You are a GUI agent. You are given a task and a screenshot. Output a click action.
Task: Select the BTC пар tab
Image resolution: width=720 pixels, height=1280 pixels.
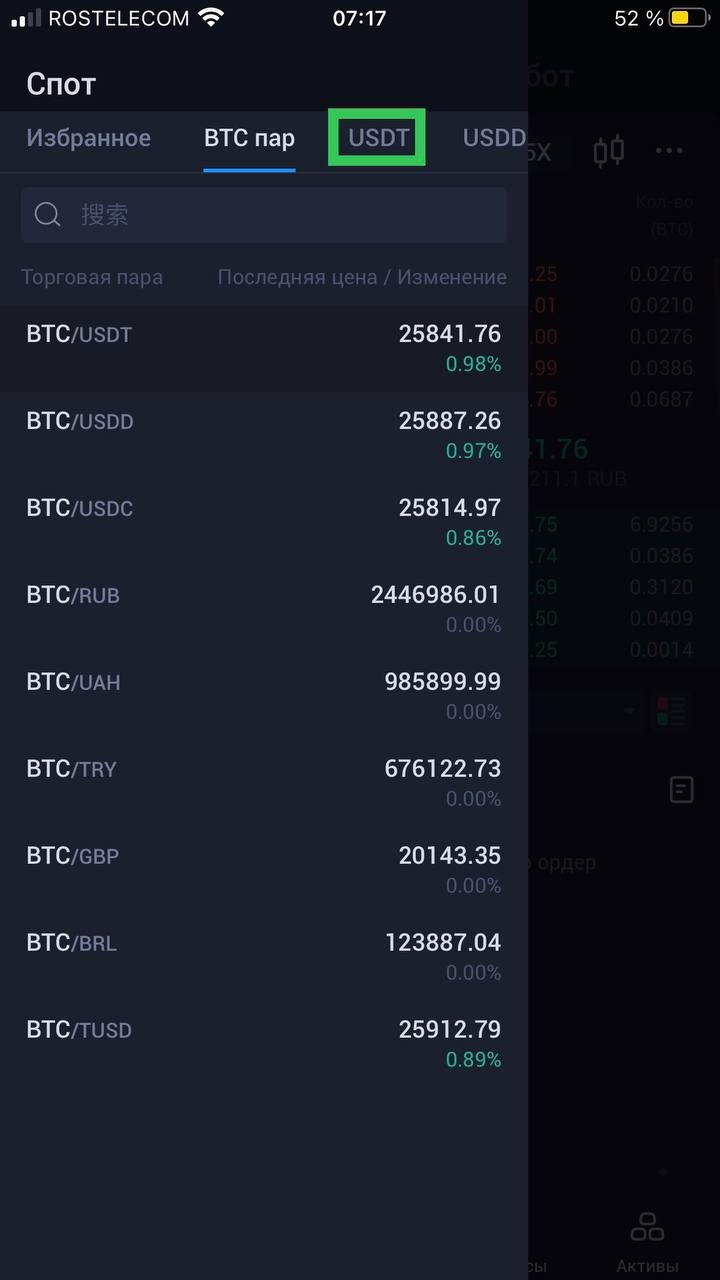point(249,138)
